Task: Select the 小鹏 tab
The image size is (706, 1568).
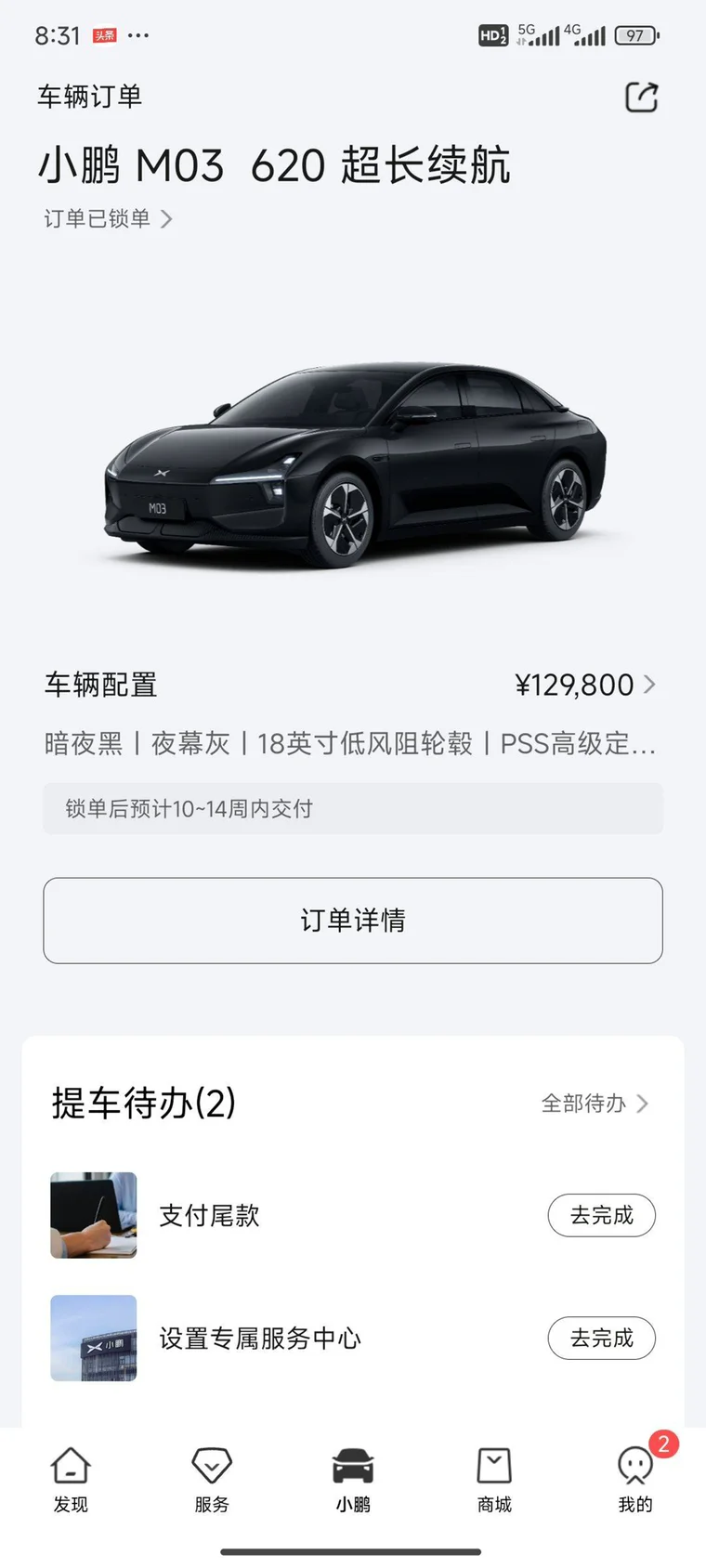Action: (353, 1479)
